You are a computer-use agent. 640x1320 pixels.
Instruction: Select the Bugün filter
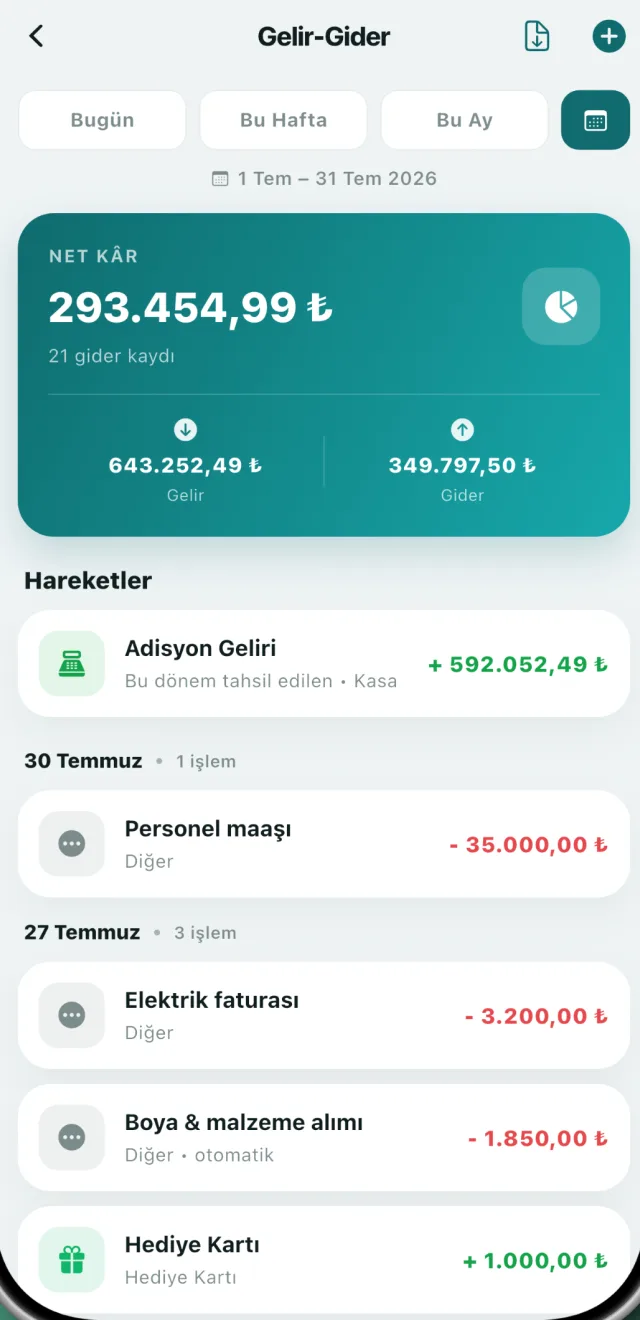[x=102, y=120]
